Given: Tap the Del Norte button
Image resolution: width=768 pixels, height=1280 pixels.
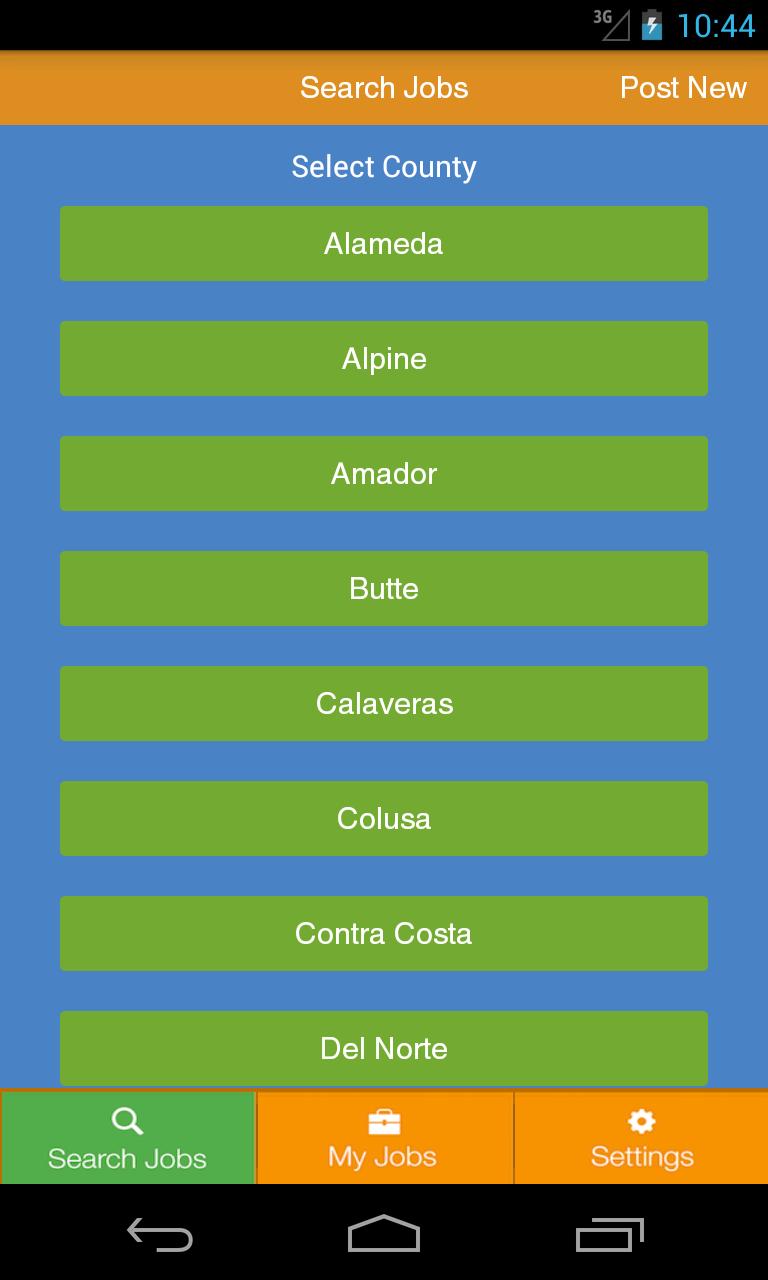Looking at the screenshot, I should tap(384, 1048).
